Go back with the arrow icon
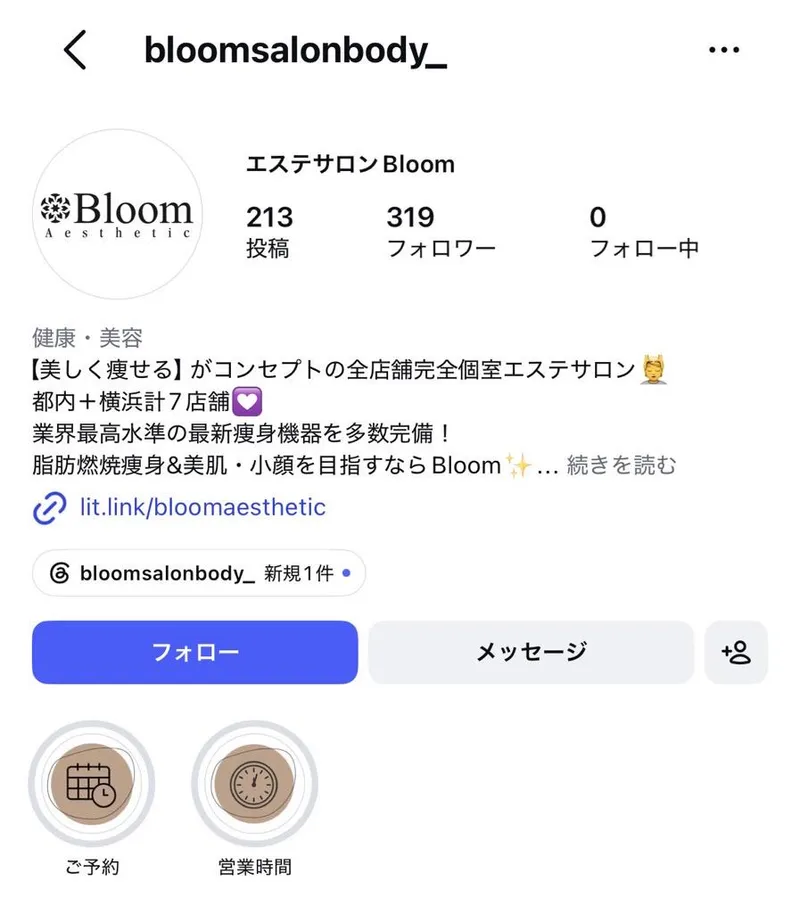The width and height of the screenshot is (800, 913). 76,50
